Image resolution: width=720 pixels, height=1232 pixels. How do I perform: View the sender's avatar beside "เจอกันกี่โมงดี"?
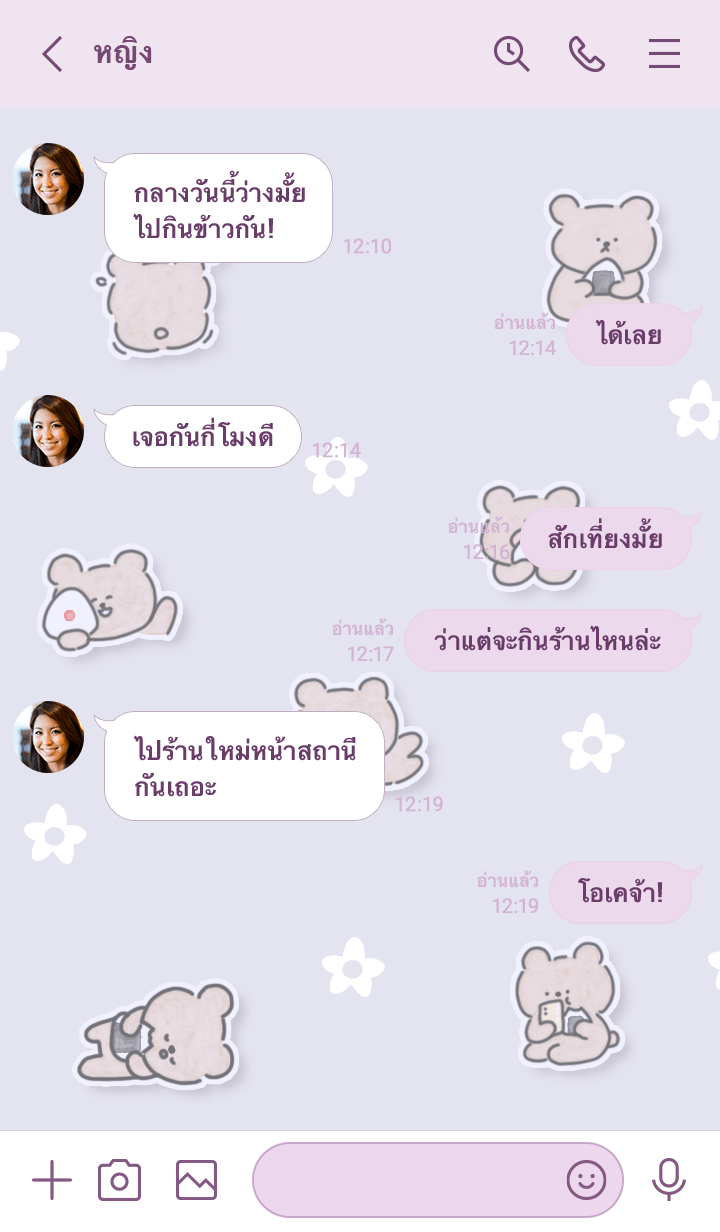point(48,431)
